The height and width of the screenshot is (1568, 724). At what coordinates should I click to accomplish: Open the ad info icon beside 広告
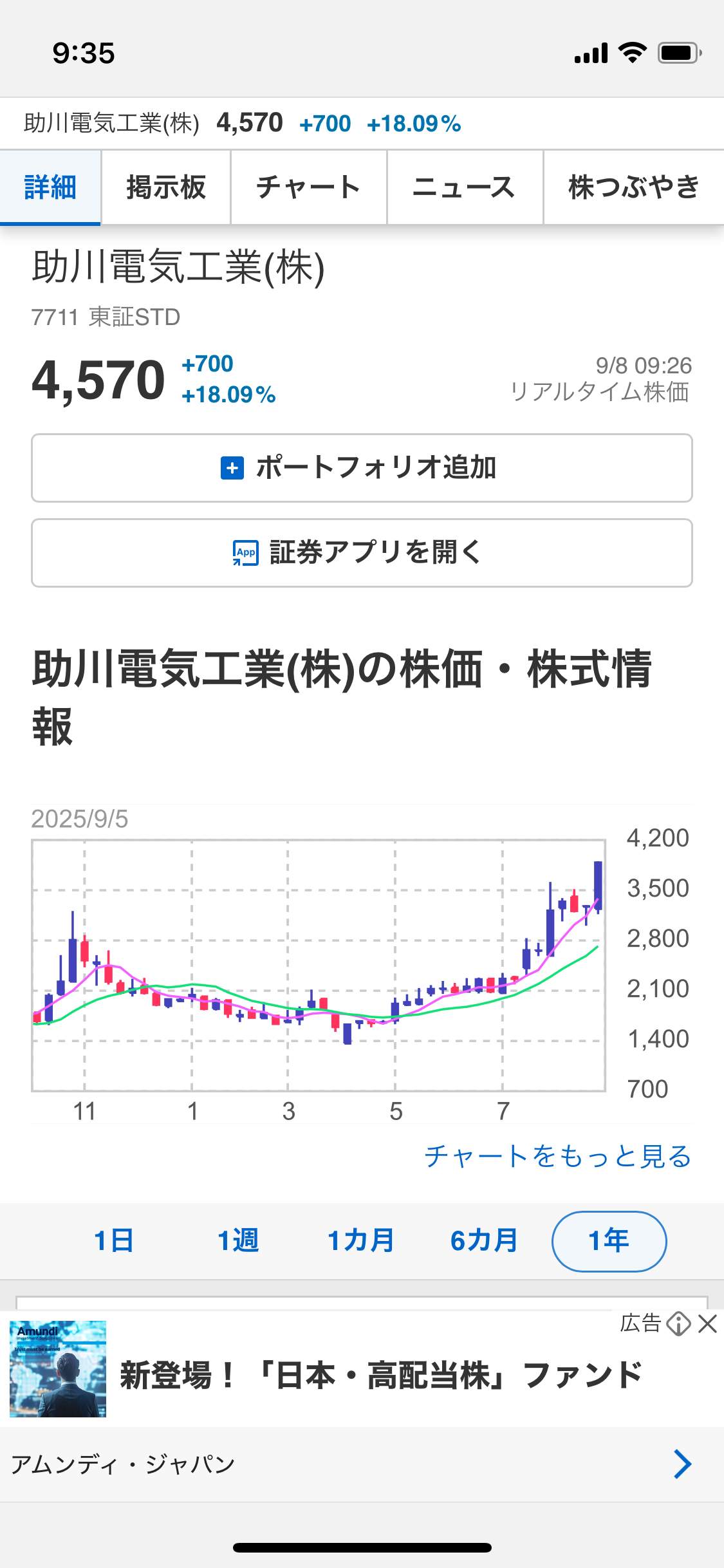(678, 1324)
